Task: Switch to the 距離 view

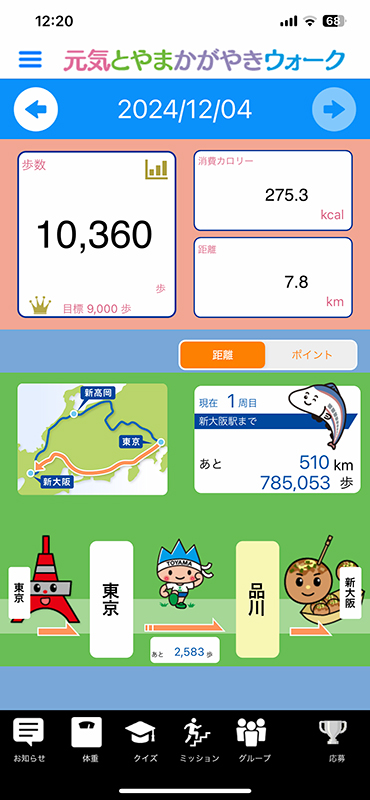Action: [223, 355]
